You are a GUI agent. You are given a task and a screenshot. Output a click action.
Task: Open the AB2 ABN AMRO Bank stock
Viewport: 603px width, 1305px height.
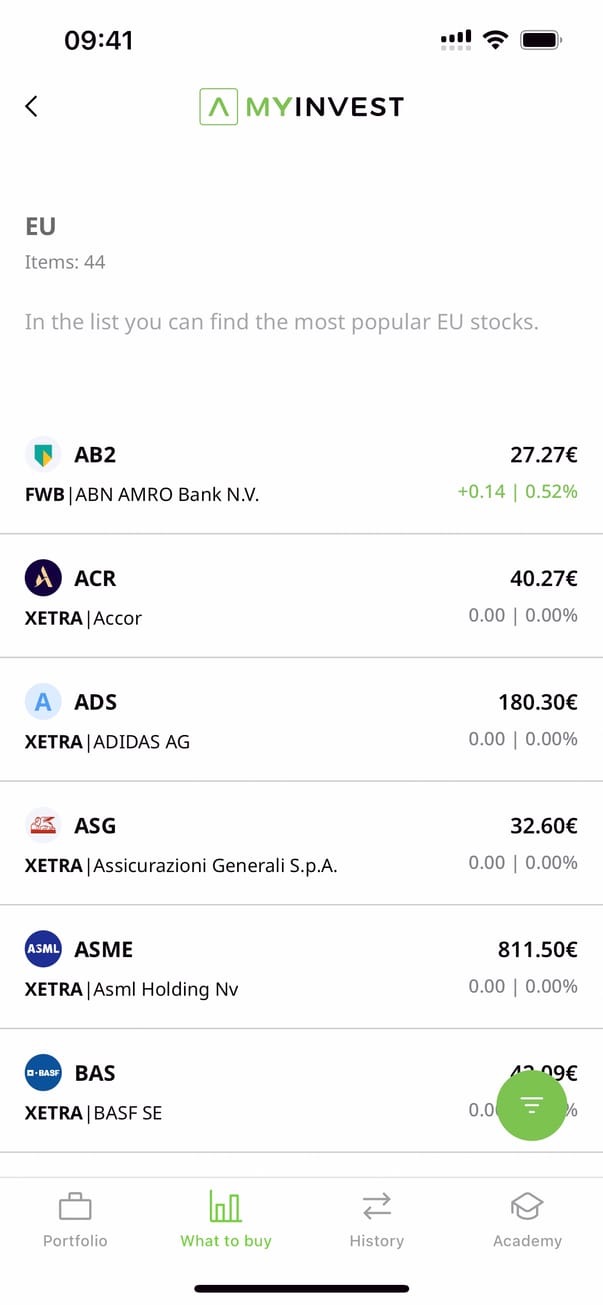coord(300,473)
